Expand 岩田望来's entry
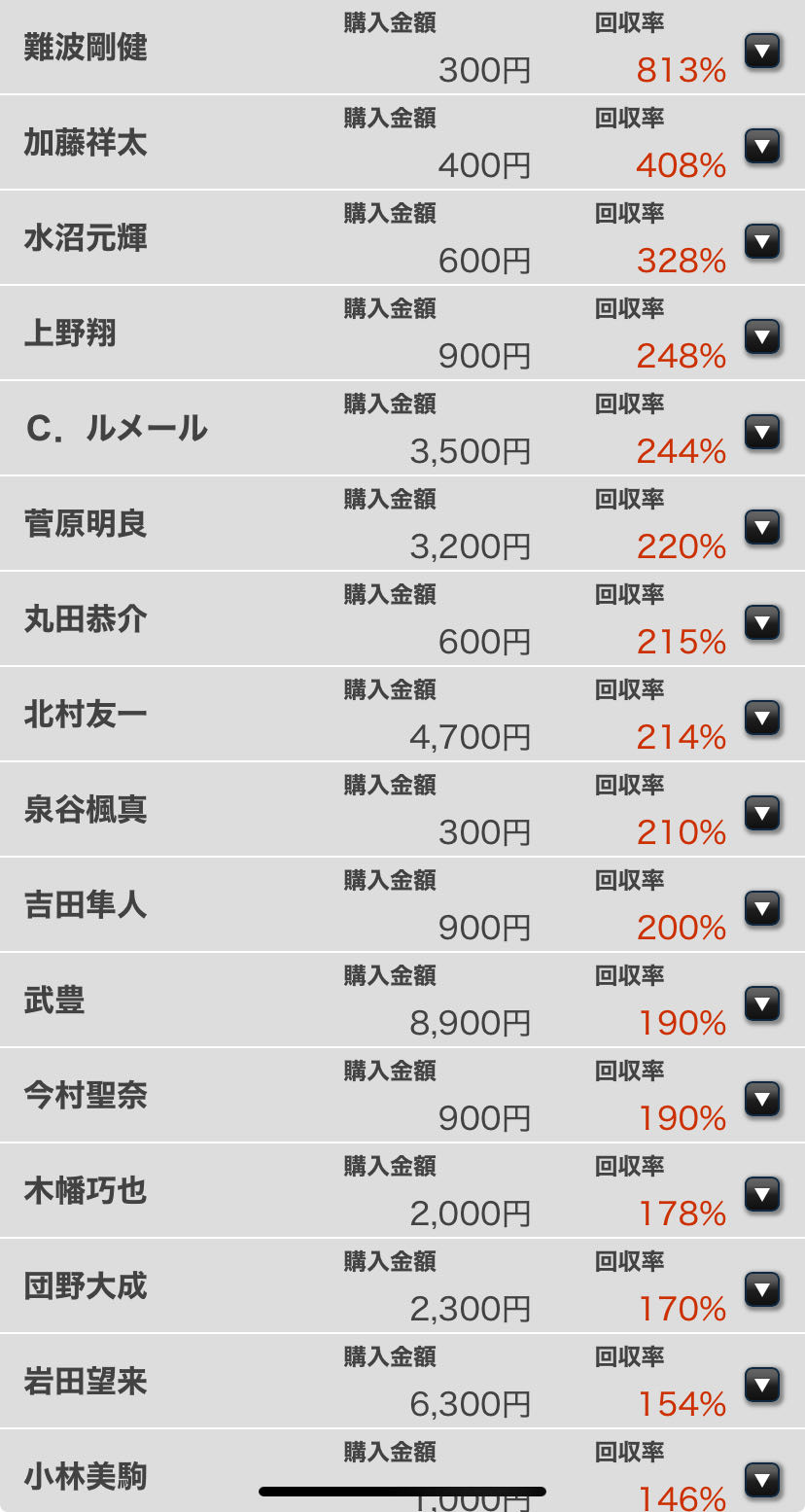The width and height of the screenshot is (805, 1512). (762, 1385)
